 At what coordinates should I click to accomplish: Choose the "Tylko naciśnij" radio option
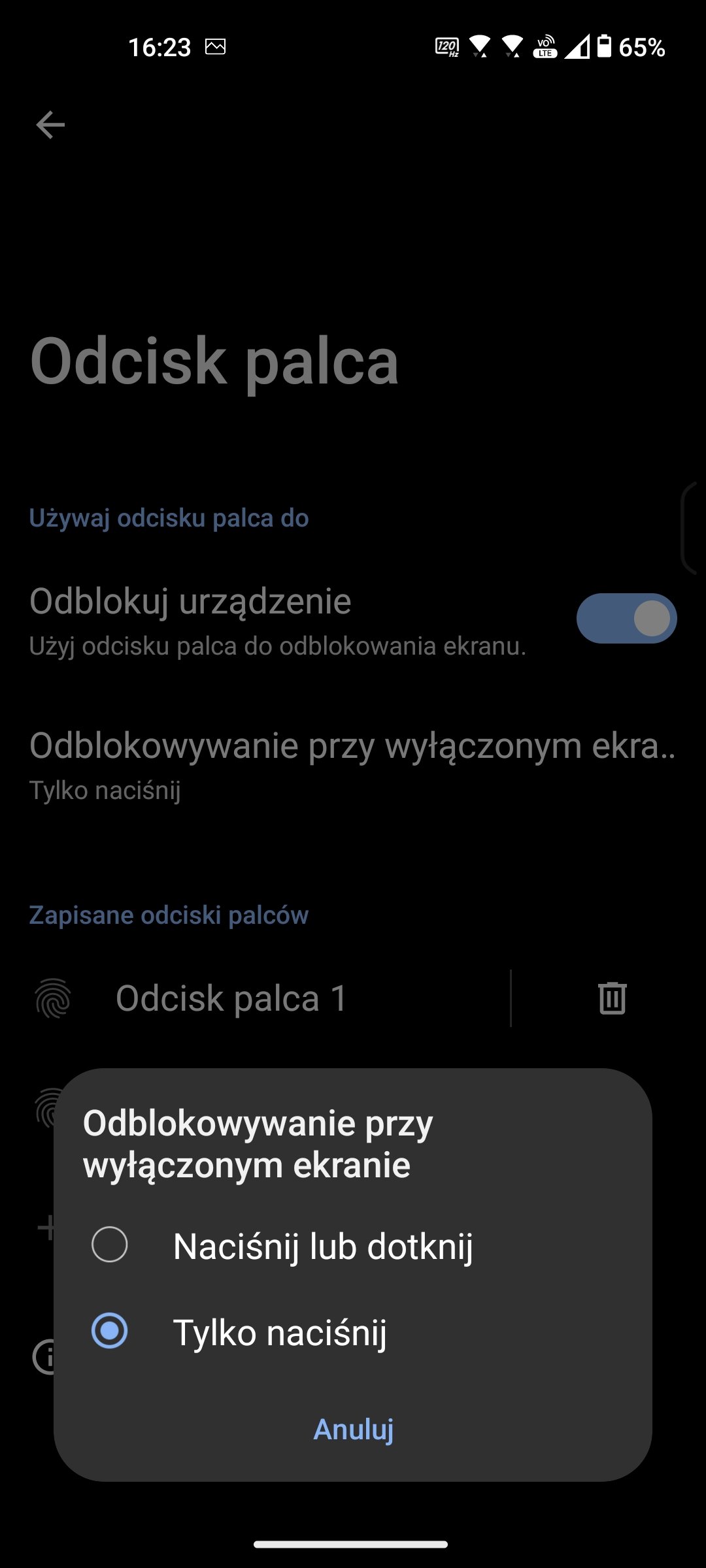click(353, 1331)
